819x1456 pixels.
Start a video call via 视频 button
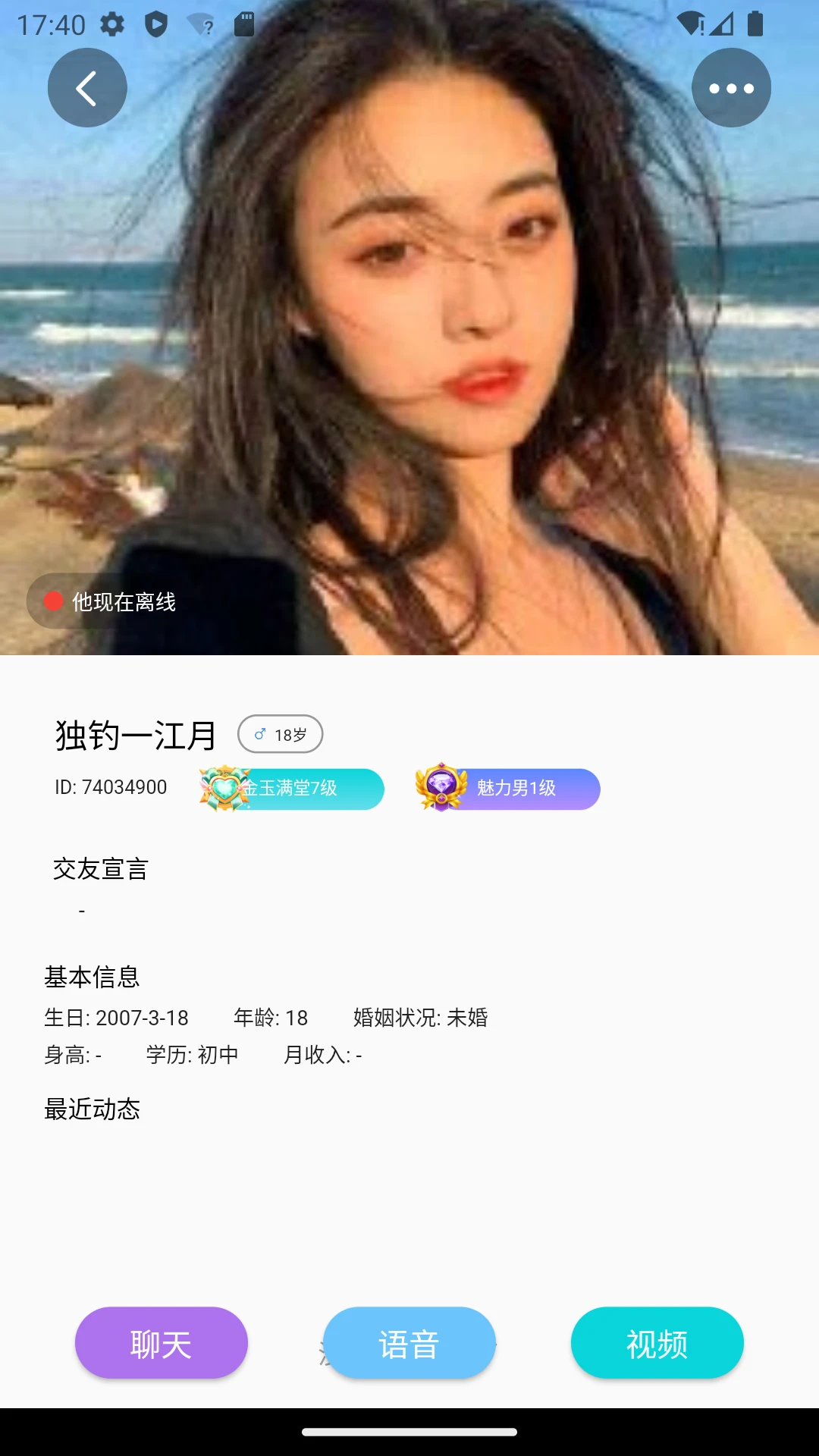[x=657, y=1342]
